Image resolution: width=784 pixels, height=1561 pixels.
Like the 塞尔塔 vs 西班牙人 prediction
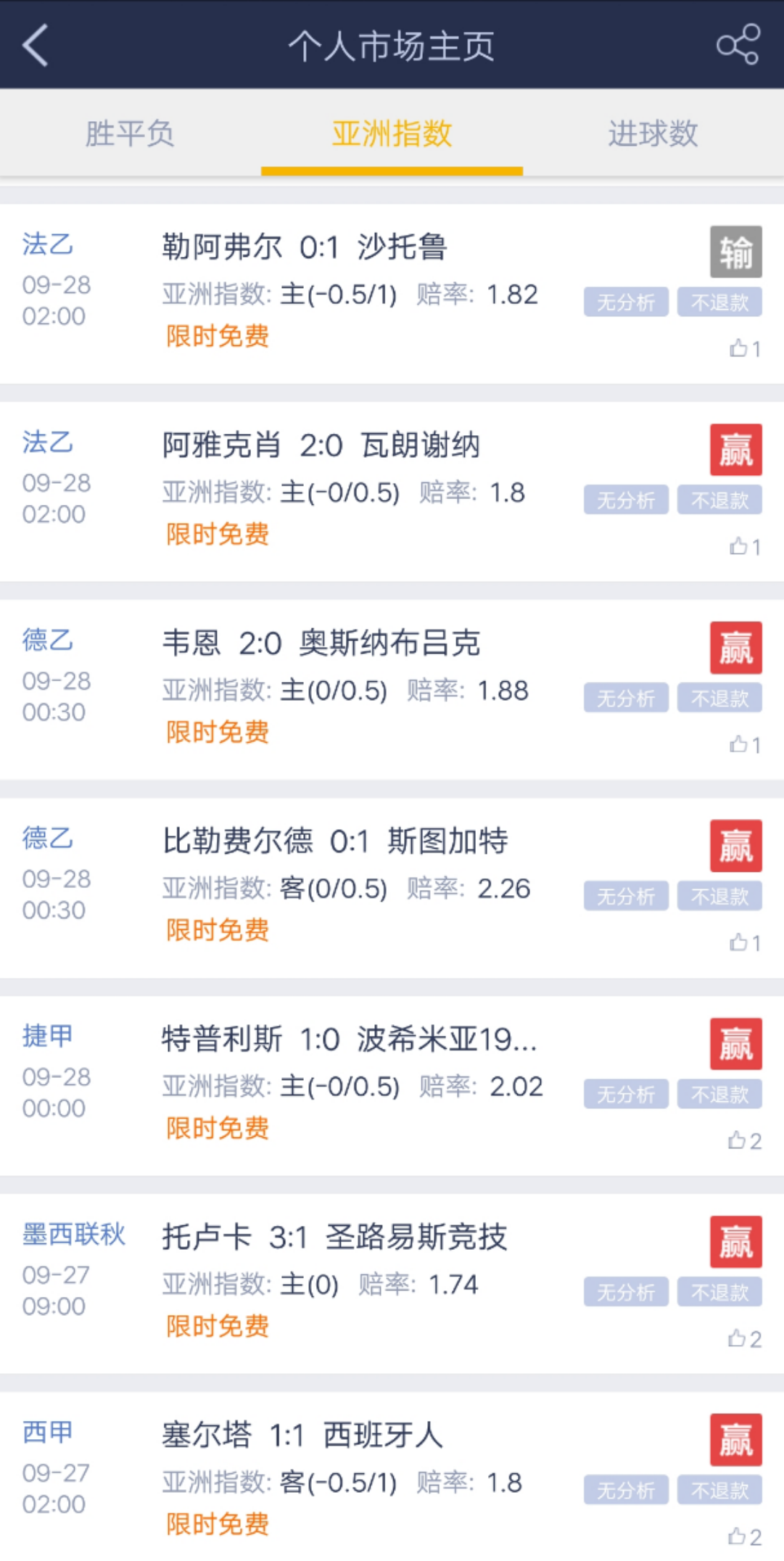[x=744, y=1537]
